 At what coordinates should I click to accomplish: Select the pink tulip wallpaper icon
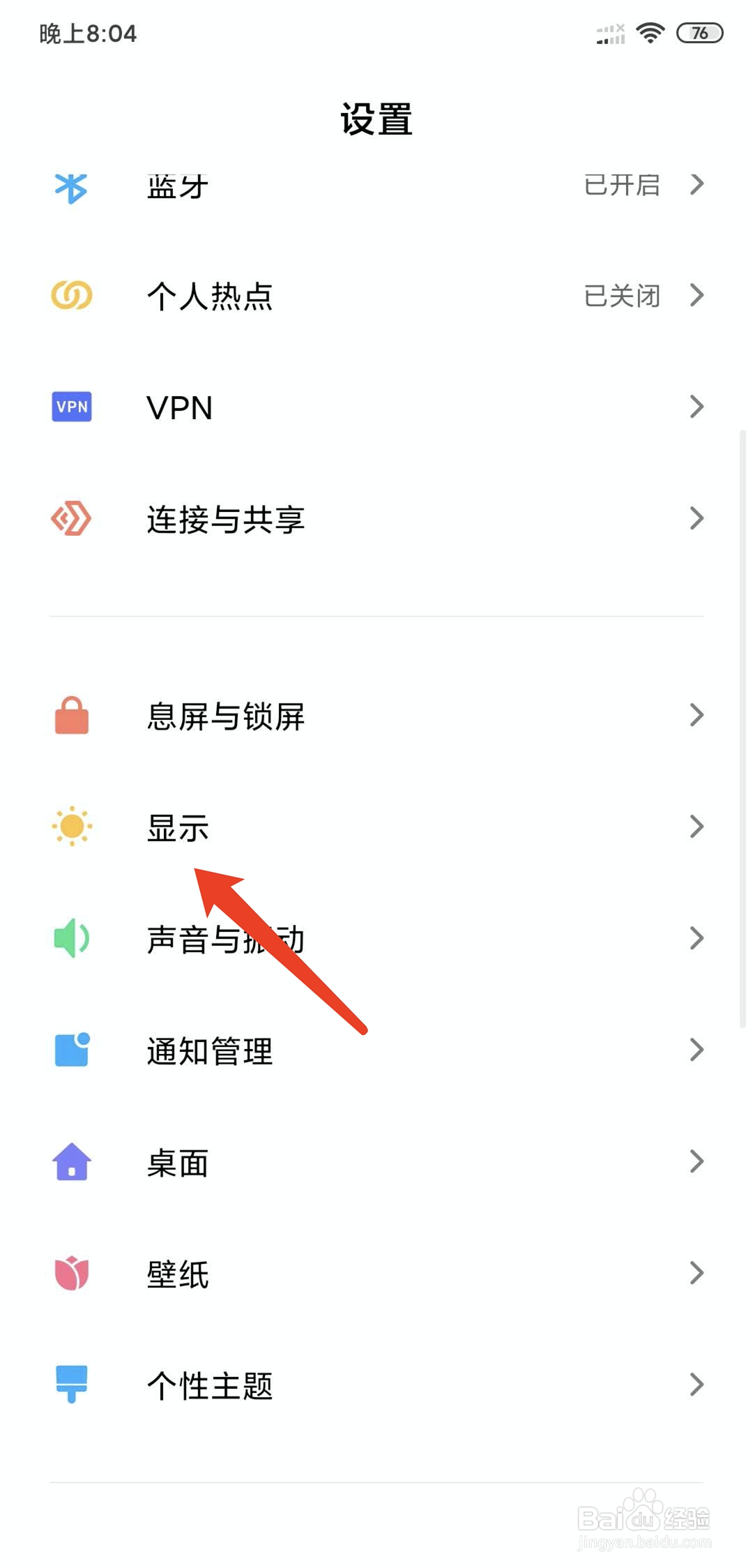70,1272
